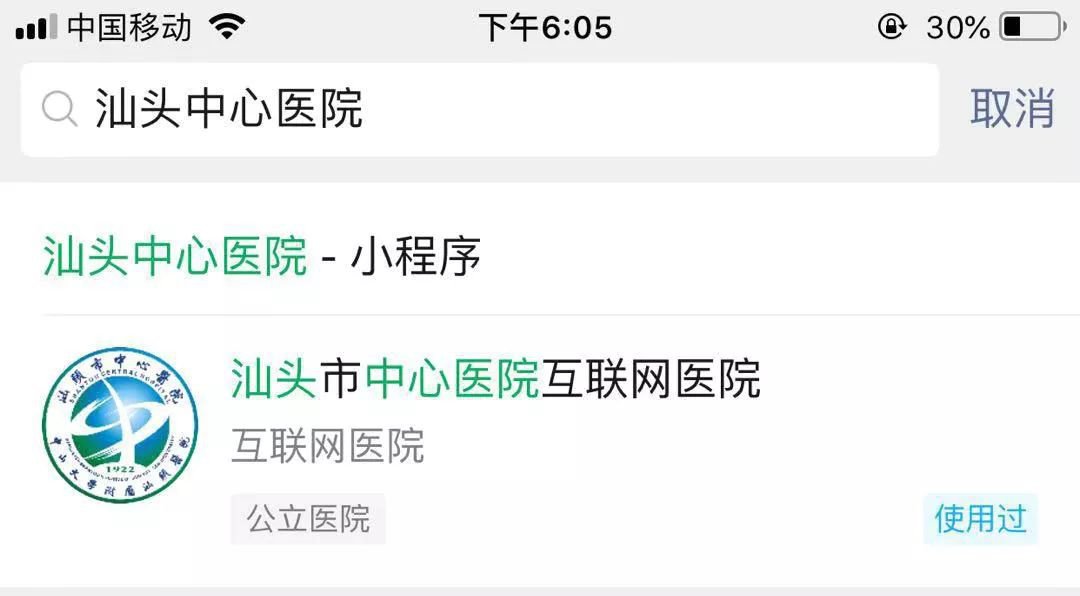Tap the search field containing 汕头中心医院
1080x596 pixels.
coord(480,110)
